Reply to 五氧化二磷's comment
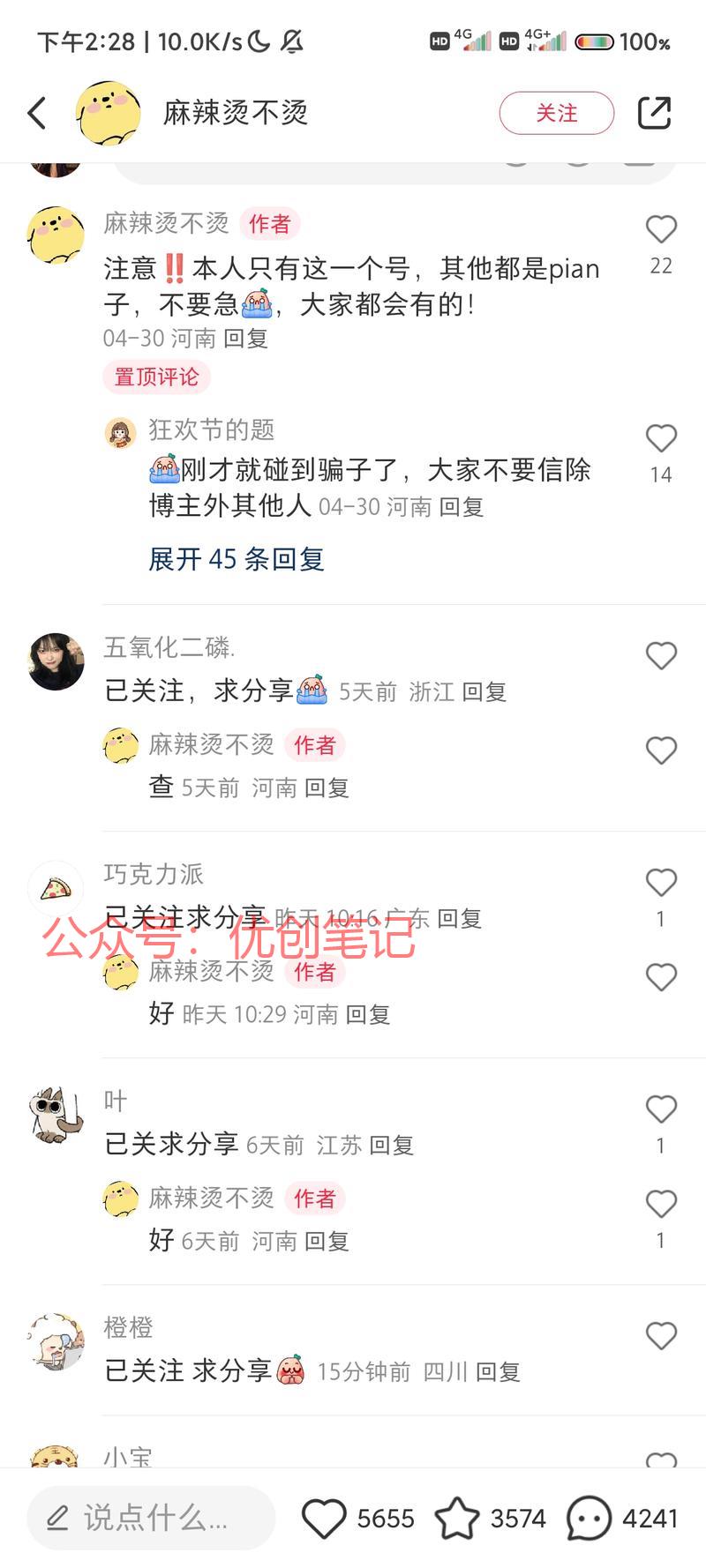The width and height of the screenshot is (706, 1568). pos(484,692)
